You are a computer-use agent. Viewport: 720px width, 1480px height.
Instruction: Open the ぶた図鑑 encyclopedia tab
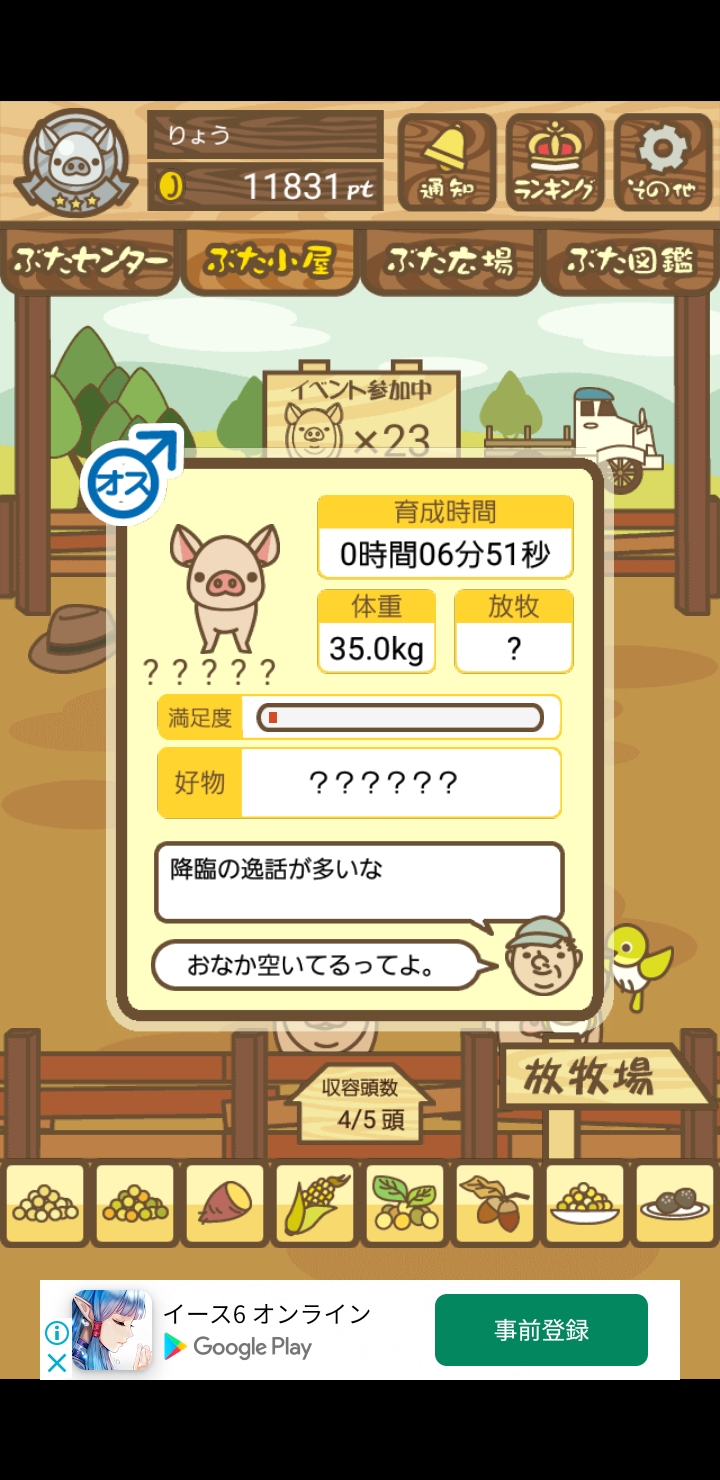(x=630, y=262)
